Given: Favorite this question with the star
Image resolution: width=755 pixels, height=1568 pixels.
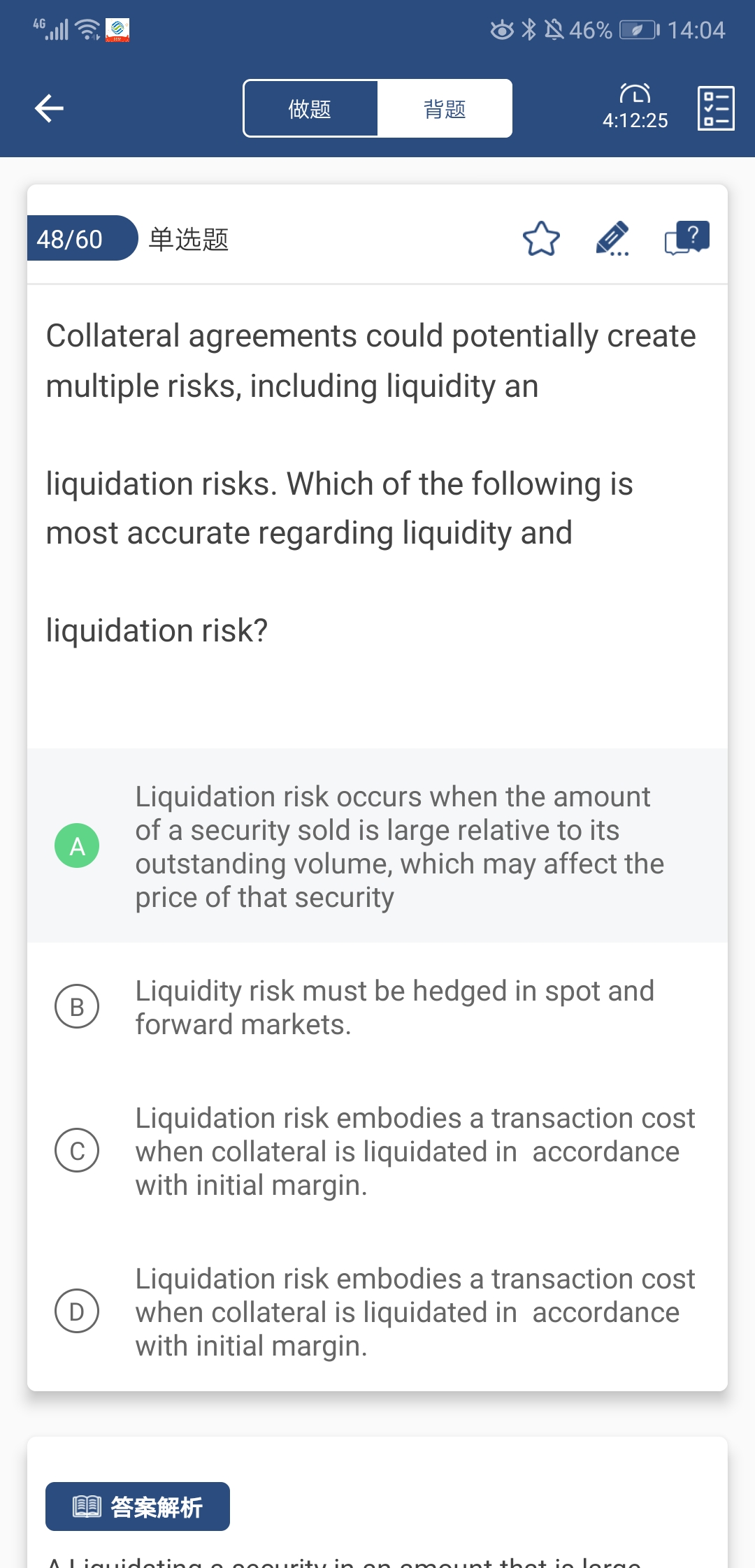Looking at the screenshot, I should (541, 239).
